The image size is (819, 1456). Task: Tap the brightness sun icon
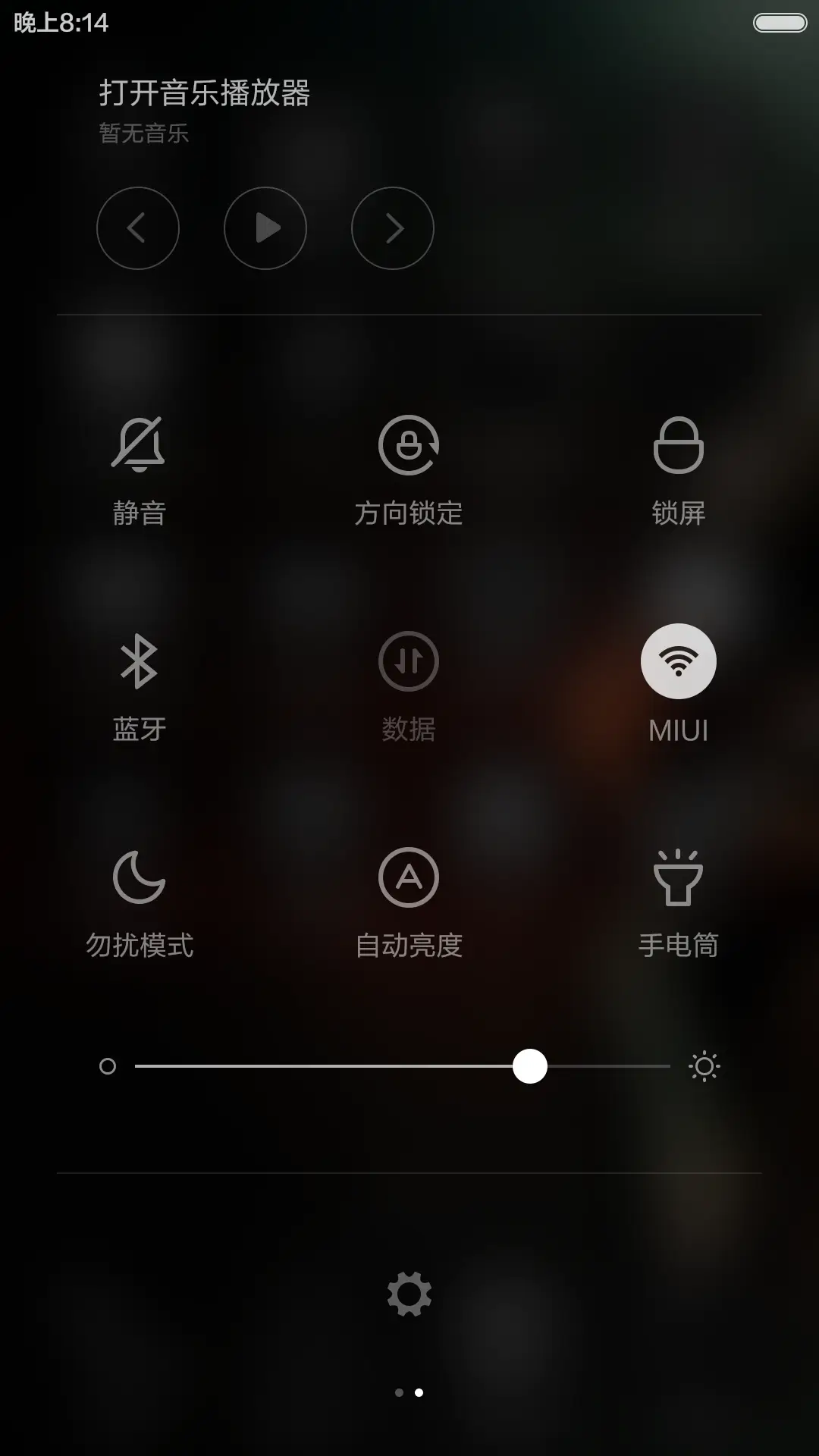click(x=705, y=1066)
